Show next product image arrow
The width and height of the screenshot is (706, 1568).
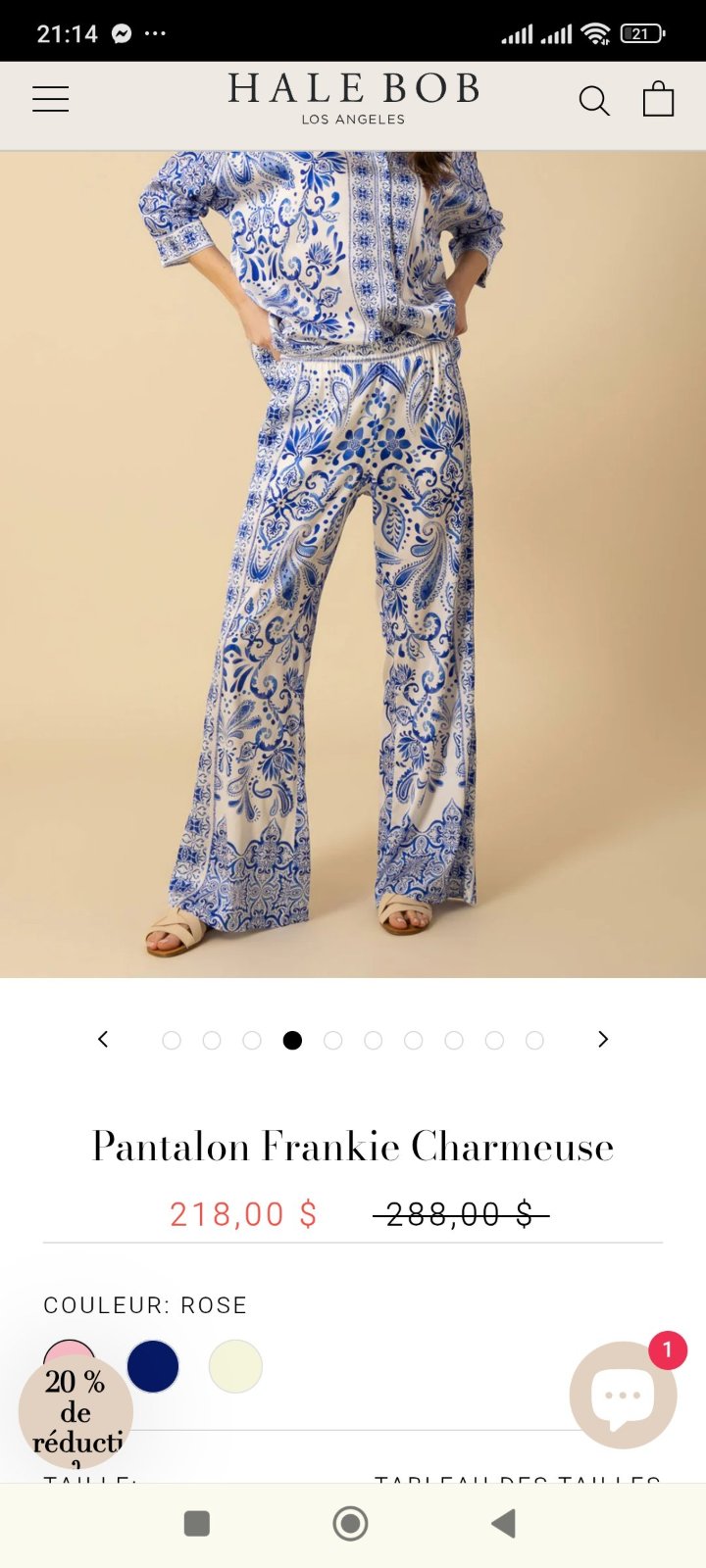pyautogui.click(x=603, y=1040)
